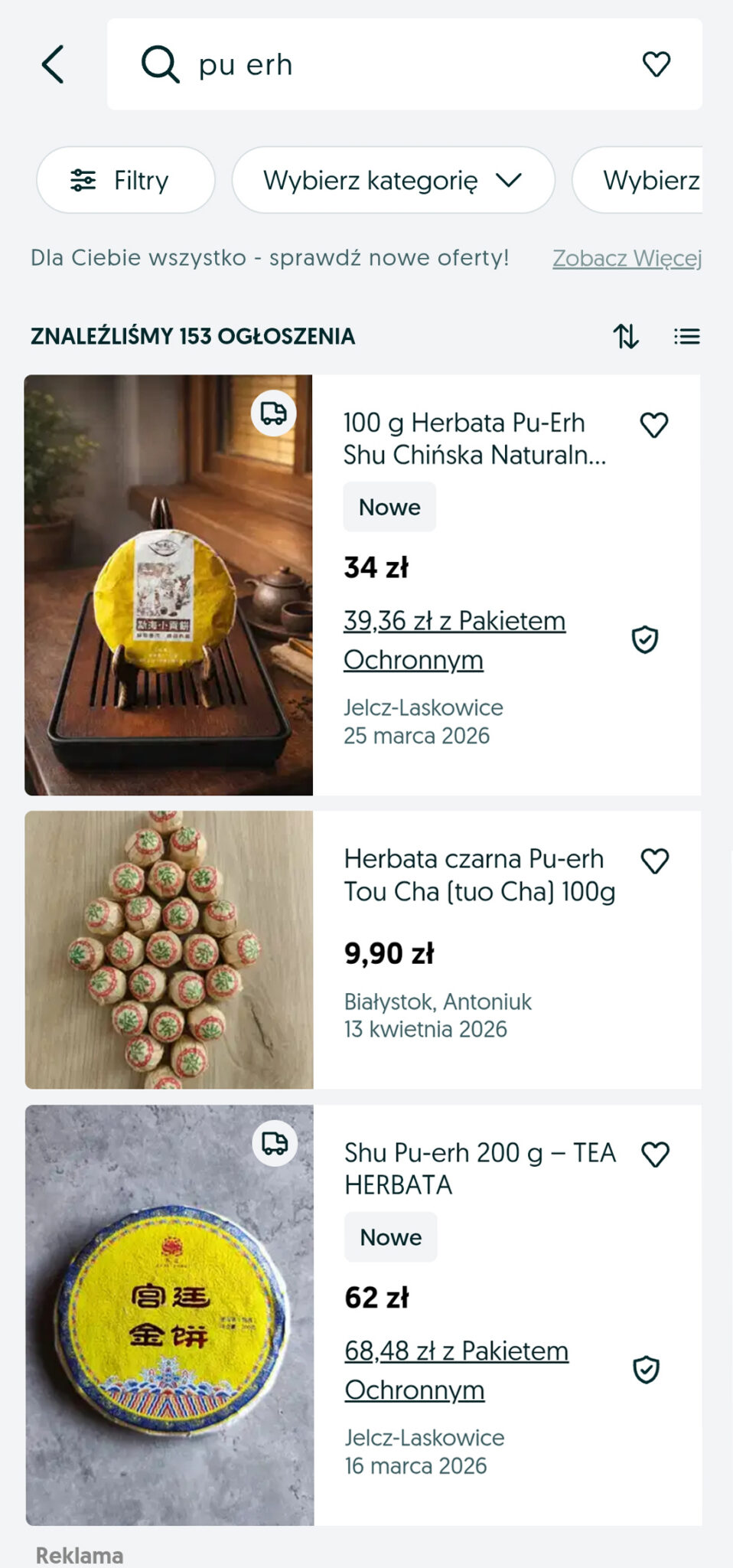Favorite the 100 g Herbata Pu-Erh Shu listing
Screen dimensions: 733x1568
coord(654,425)
